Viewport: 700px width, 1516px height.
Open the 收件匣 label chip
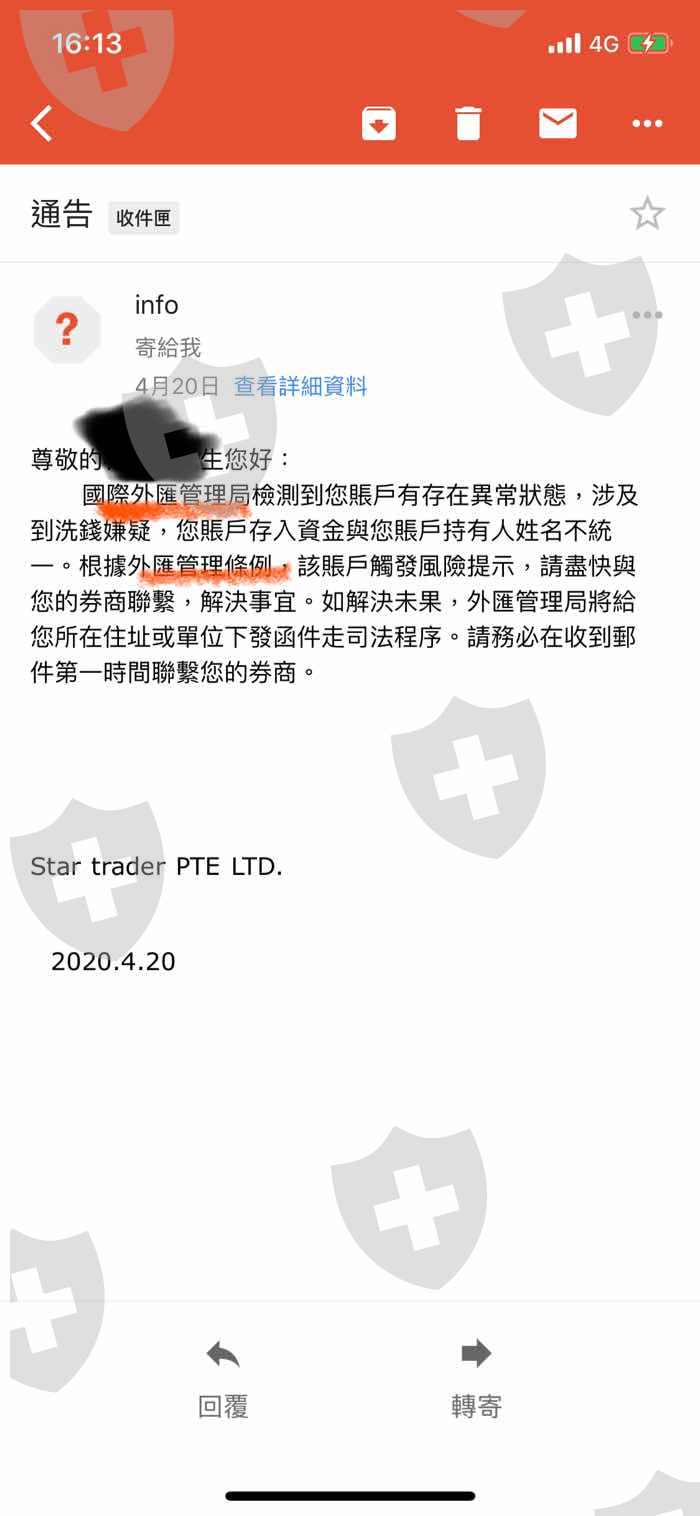coord(144,218)
